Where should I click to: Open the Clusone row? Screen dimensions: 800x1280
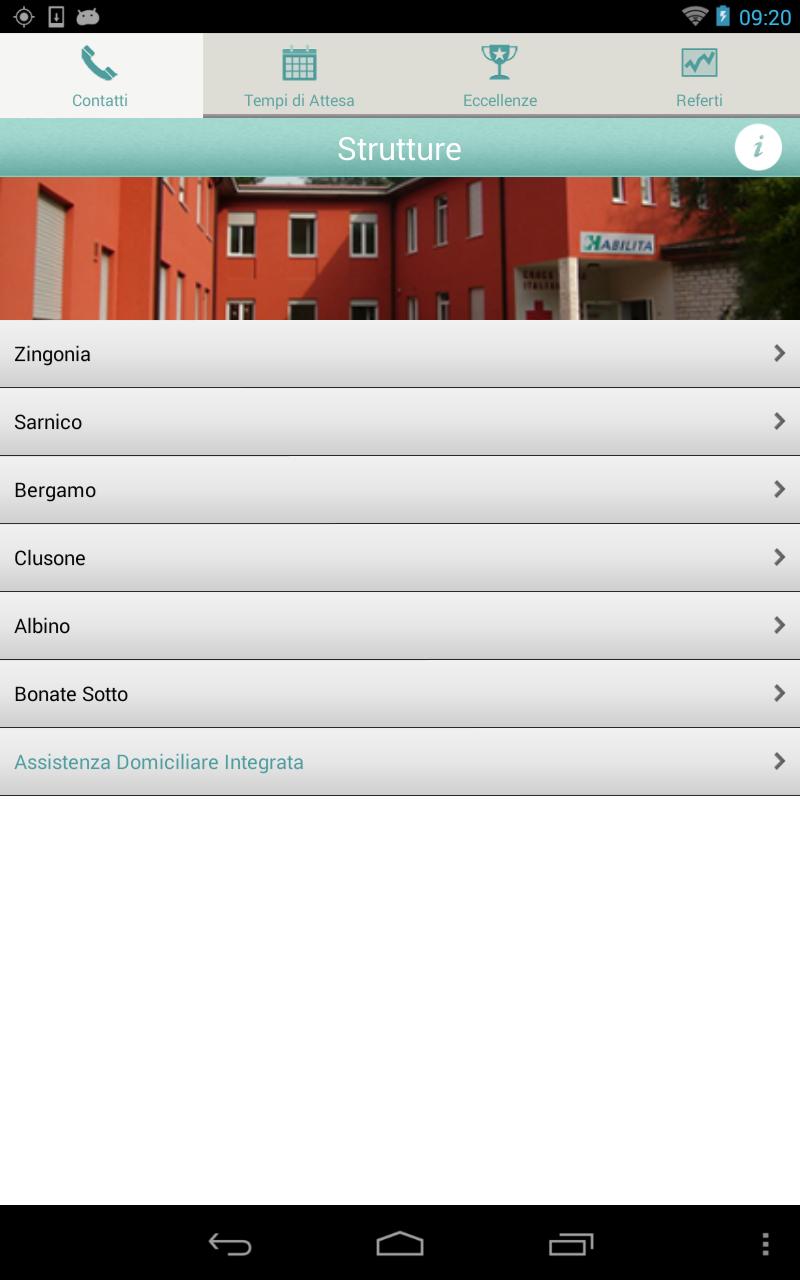click(x=400, y=558)
